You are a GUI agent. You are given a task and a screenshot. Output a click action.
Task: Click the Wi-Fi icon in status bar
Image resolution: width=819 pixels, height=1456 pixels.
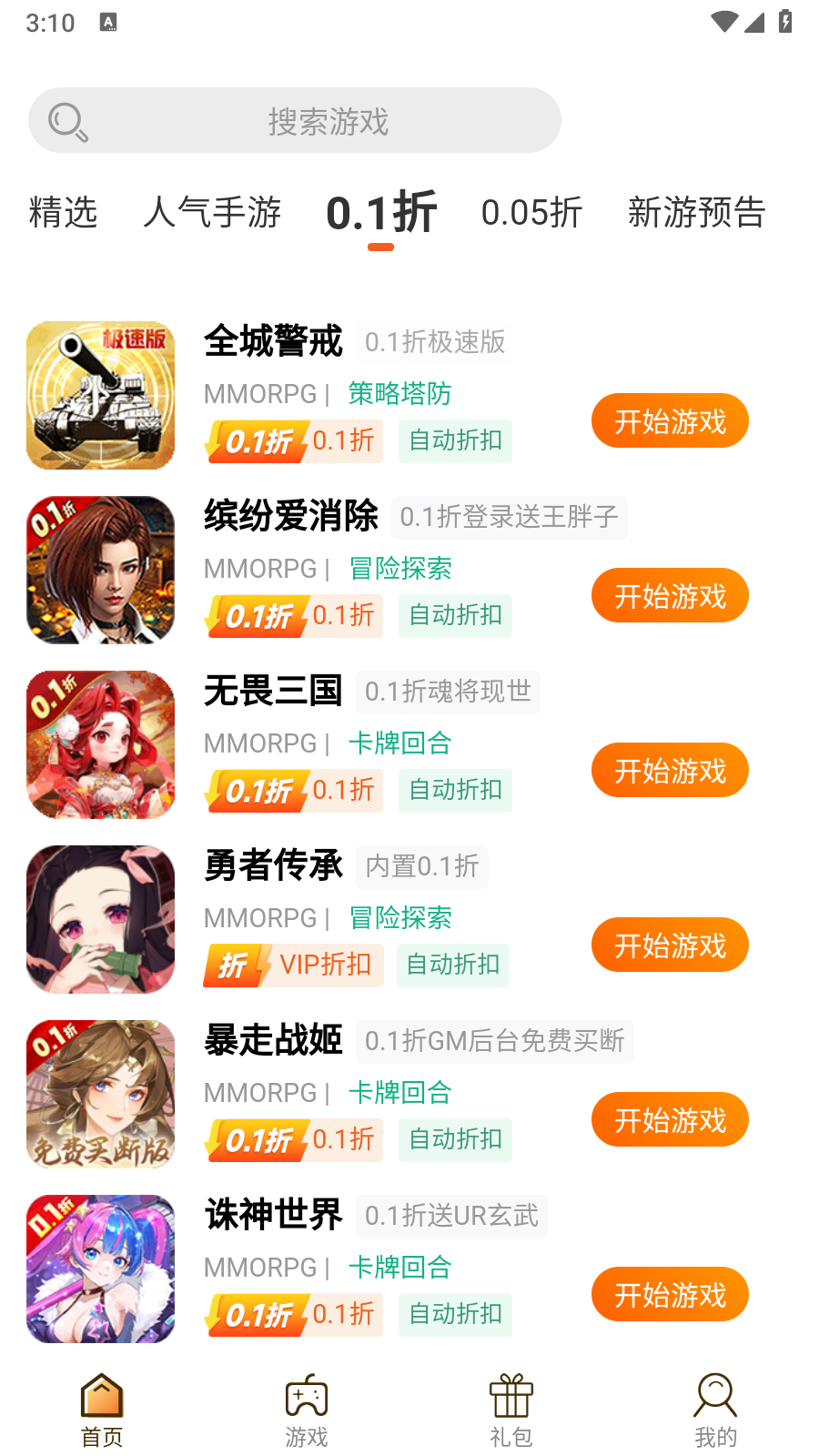pyautogui.click(x=723, y=22)
